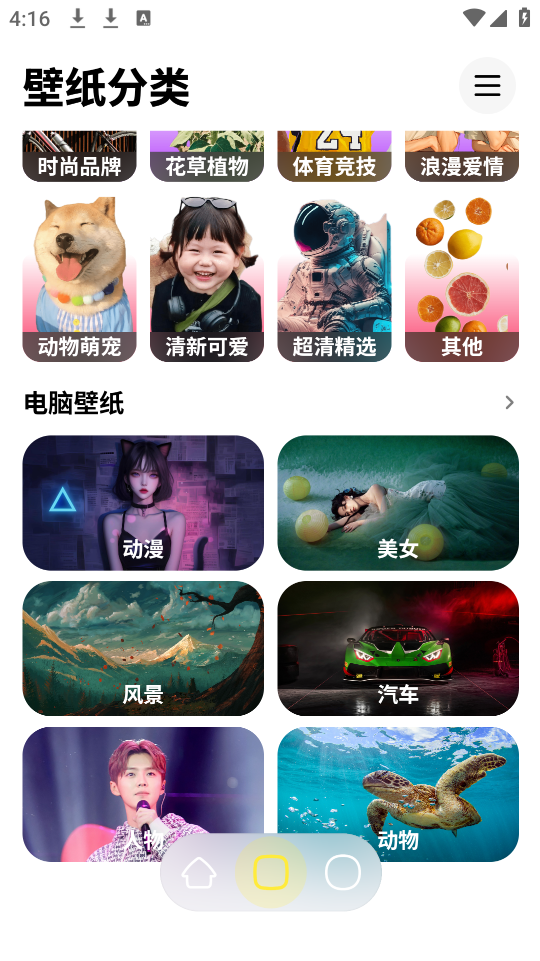The width and height of the screenshot is (540, 961).
Task: Browse 风景 desktop wallpapers
Action: coord(143,648)
